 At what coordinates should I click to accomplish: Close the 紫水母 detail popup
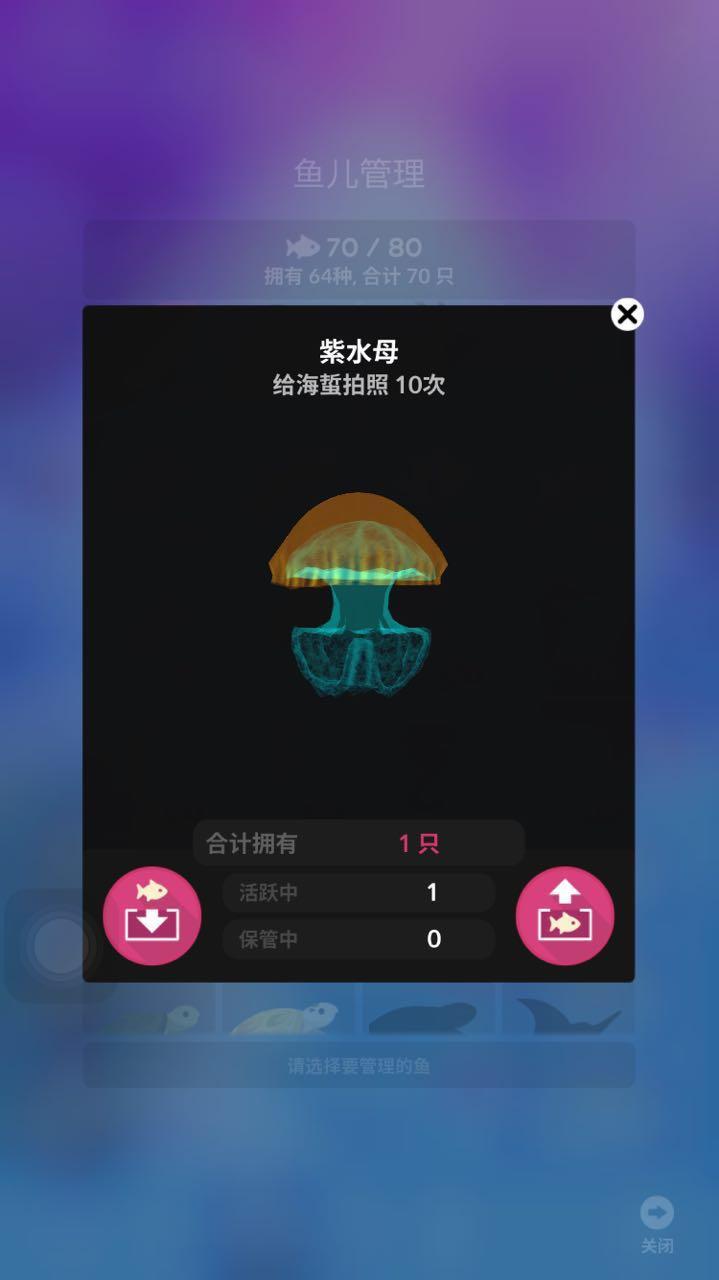627,315
